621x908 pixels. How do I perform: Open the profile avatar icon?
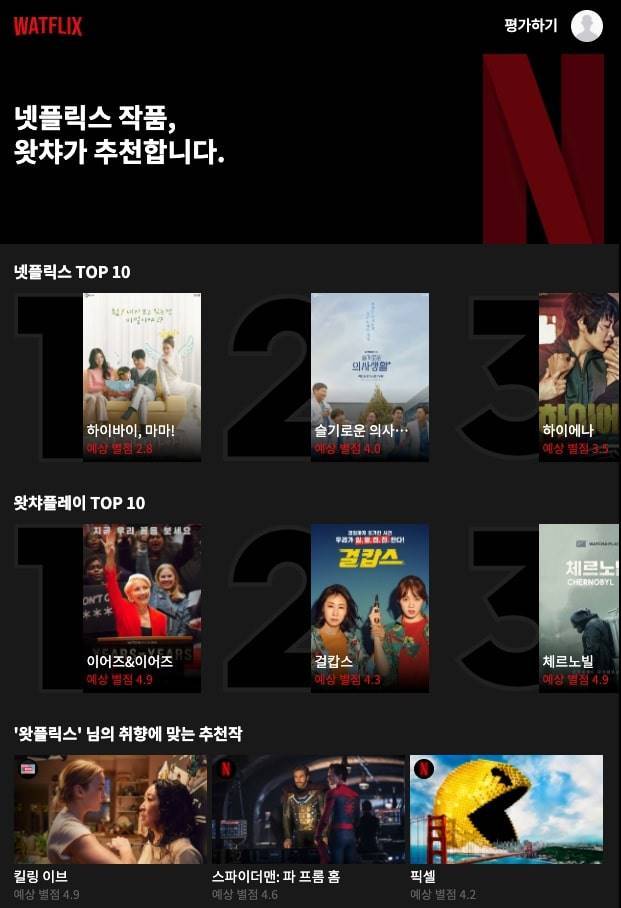pos(587,26)
